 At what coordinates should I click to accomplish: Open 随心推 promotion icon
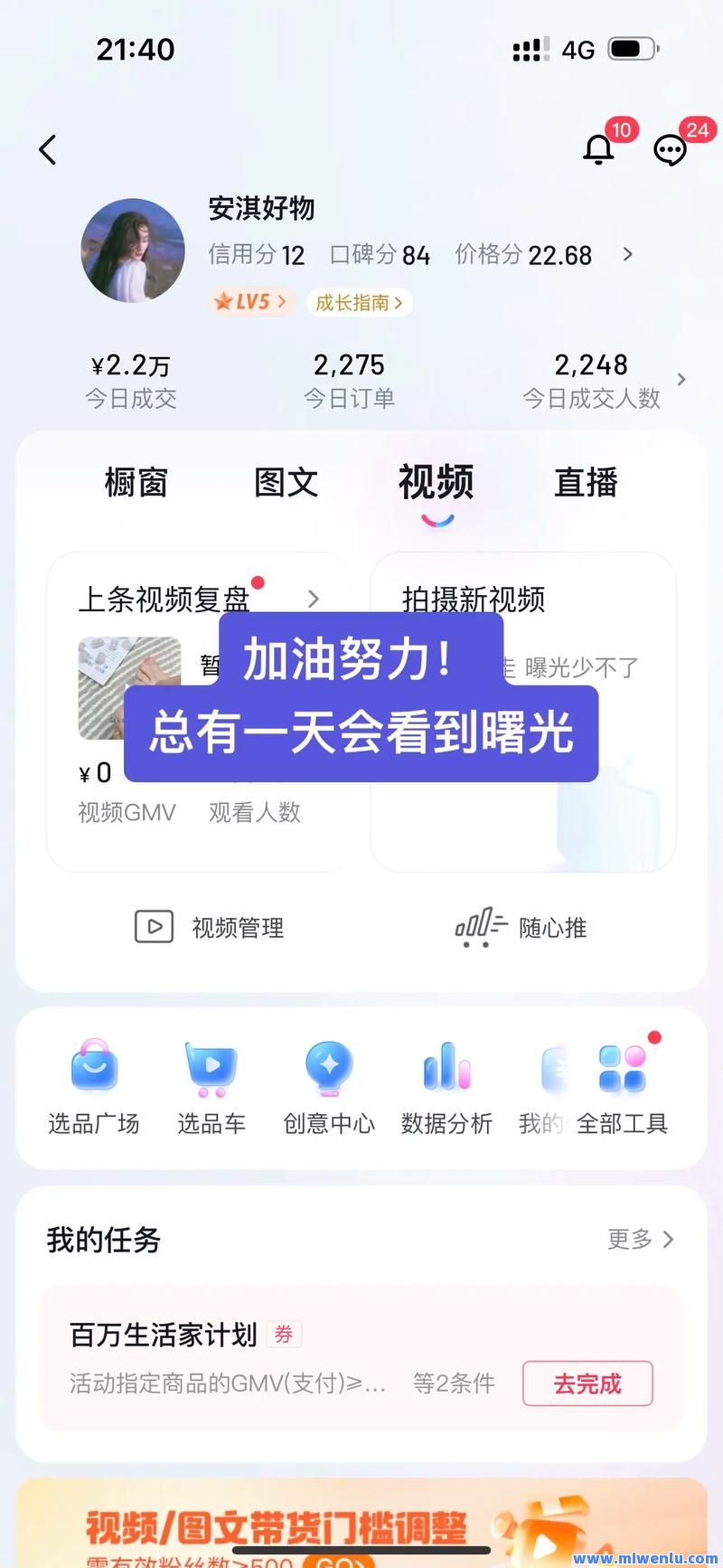click(479, 925)
